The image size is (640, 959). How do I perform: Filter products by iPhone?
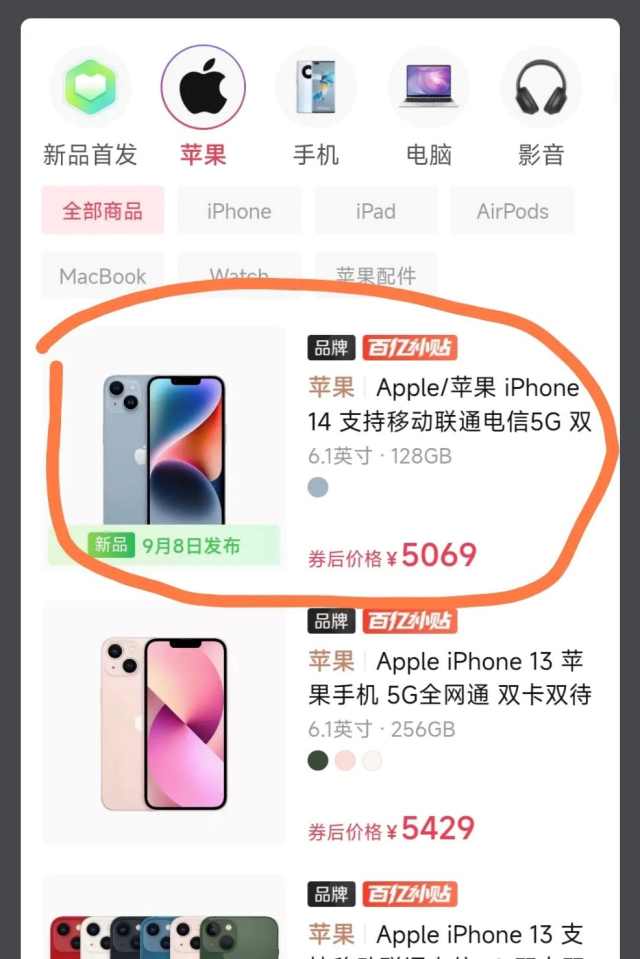pyautogui.click(x=239, y=211)
